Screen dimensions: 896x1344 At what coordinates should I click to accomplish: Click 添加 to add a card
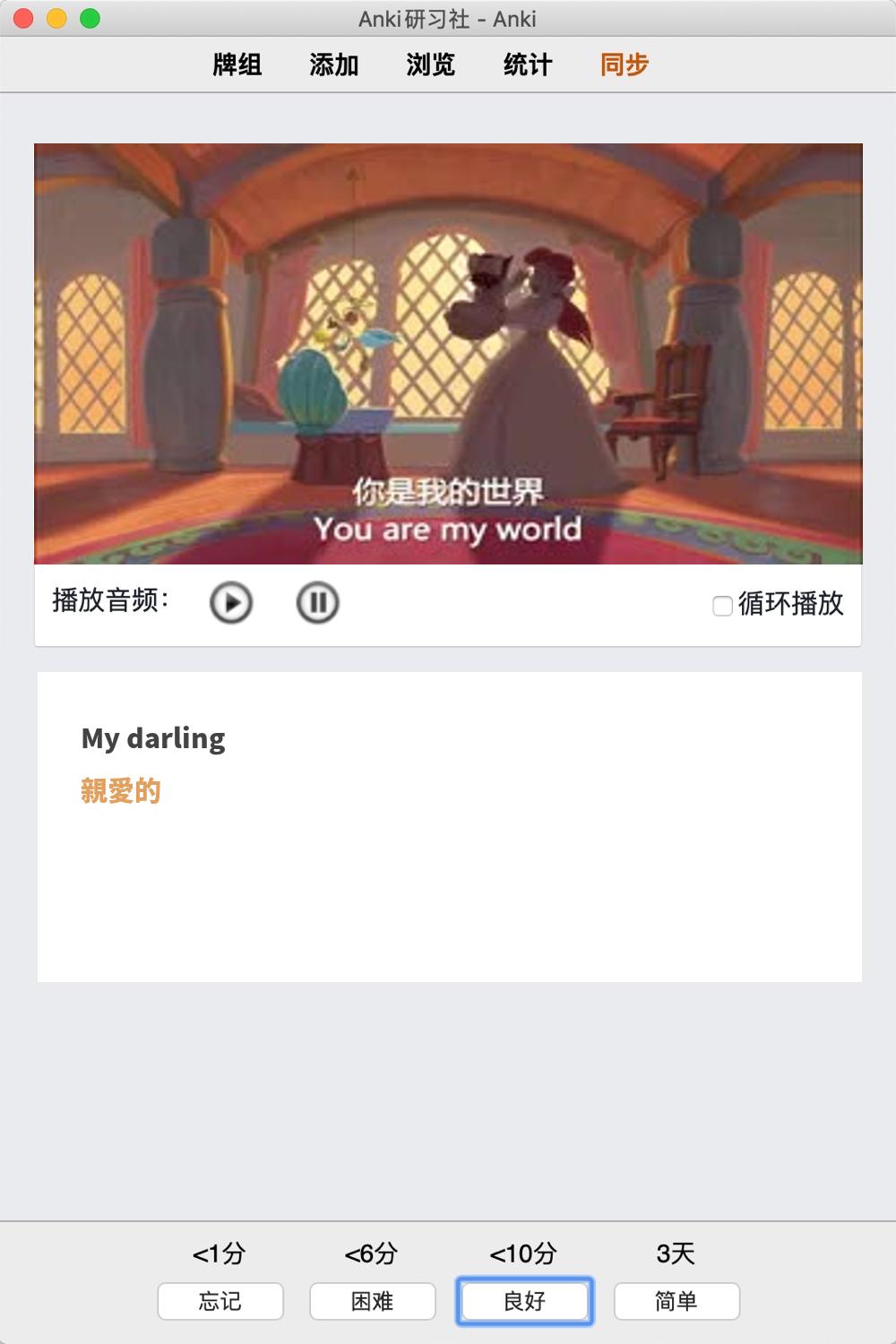[334, 65]
